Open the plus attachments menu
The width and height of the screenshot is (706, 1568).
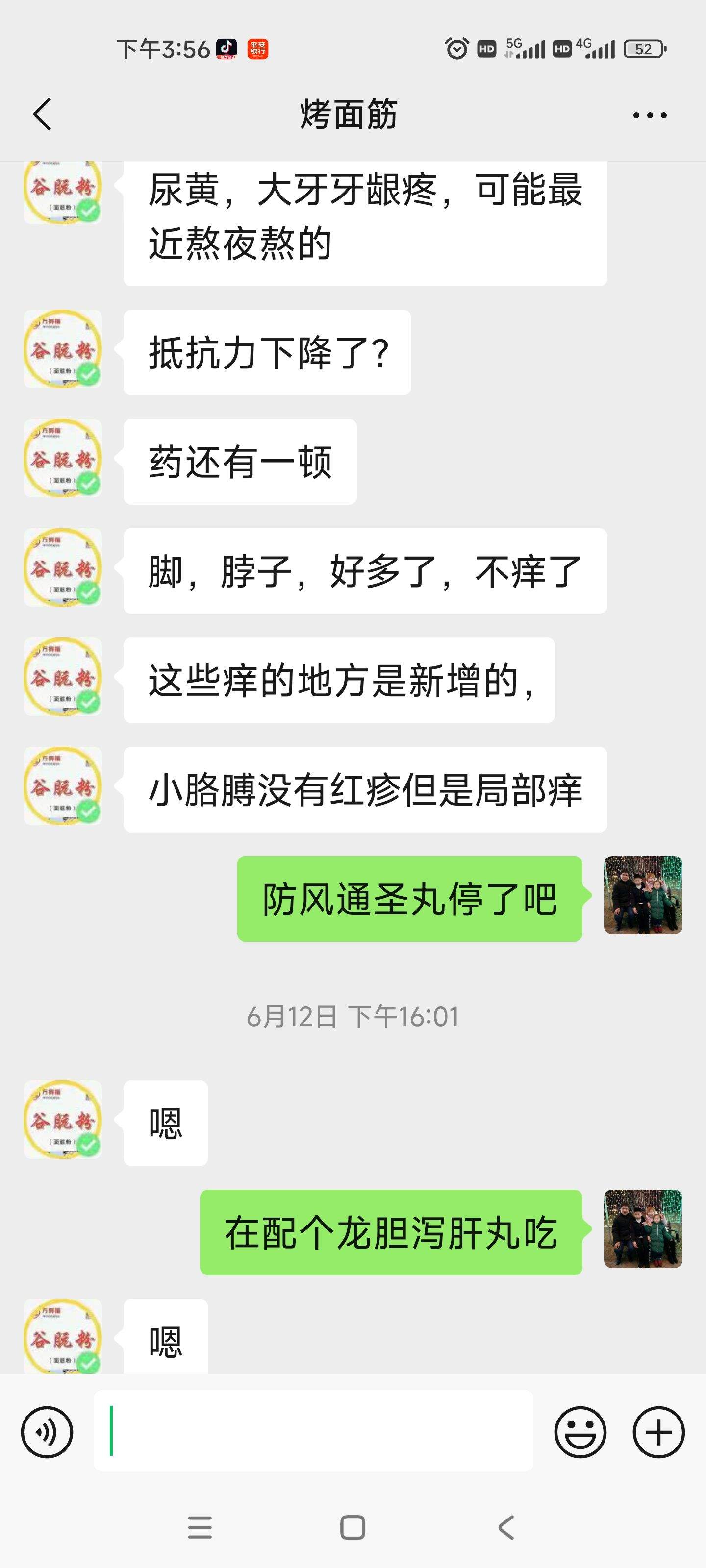[658, 1432]
